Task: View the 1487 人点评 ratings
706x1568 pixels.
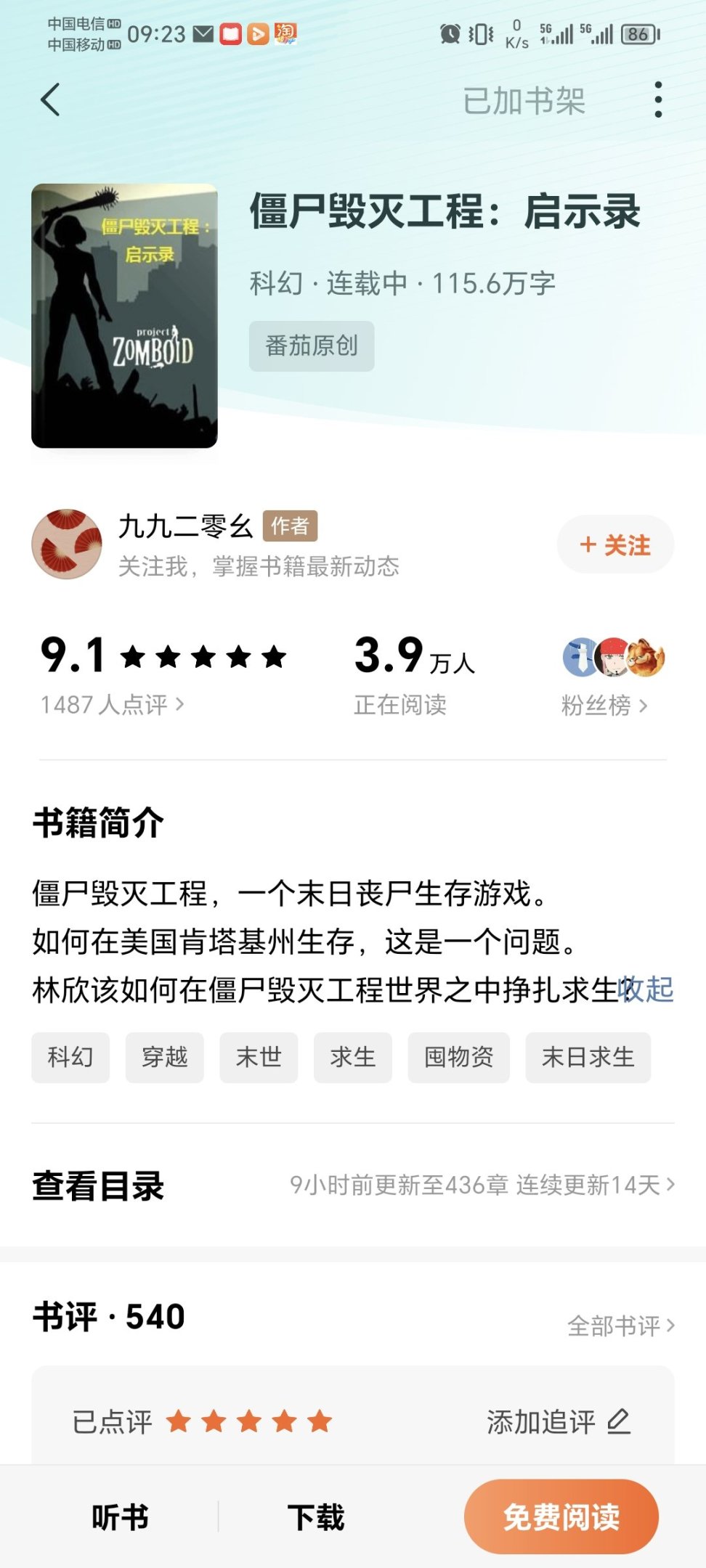Action: pyautogui.click(x=112, y=704)
